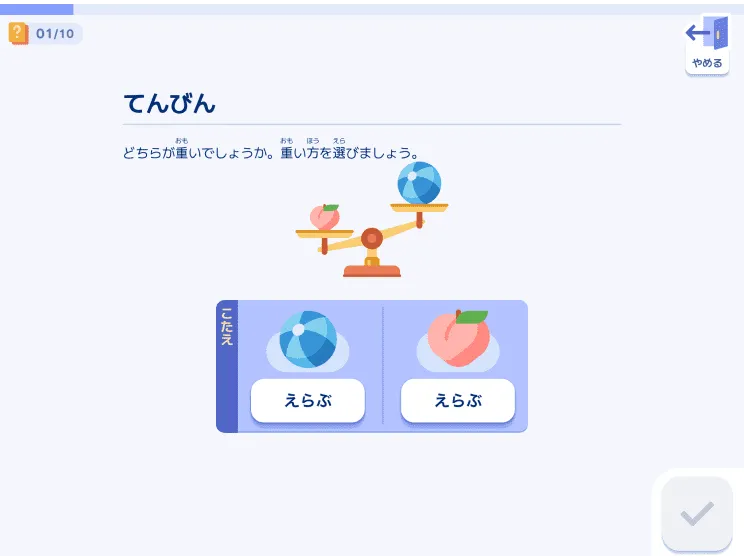
Task: Tap やめる to quit the quiz
Action: (706, 45)
